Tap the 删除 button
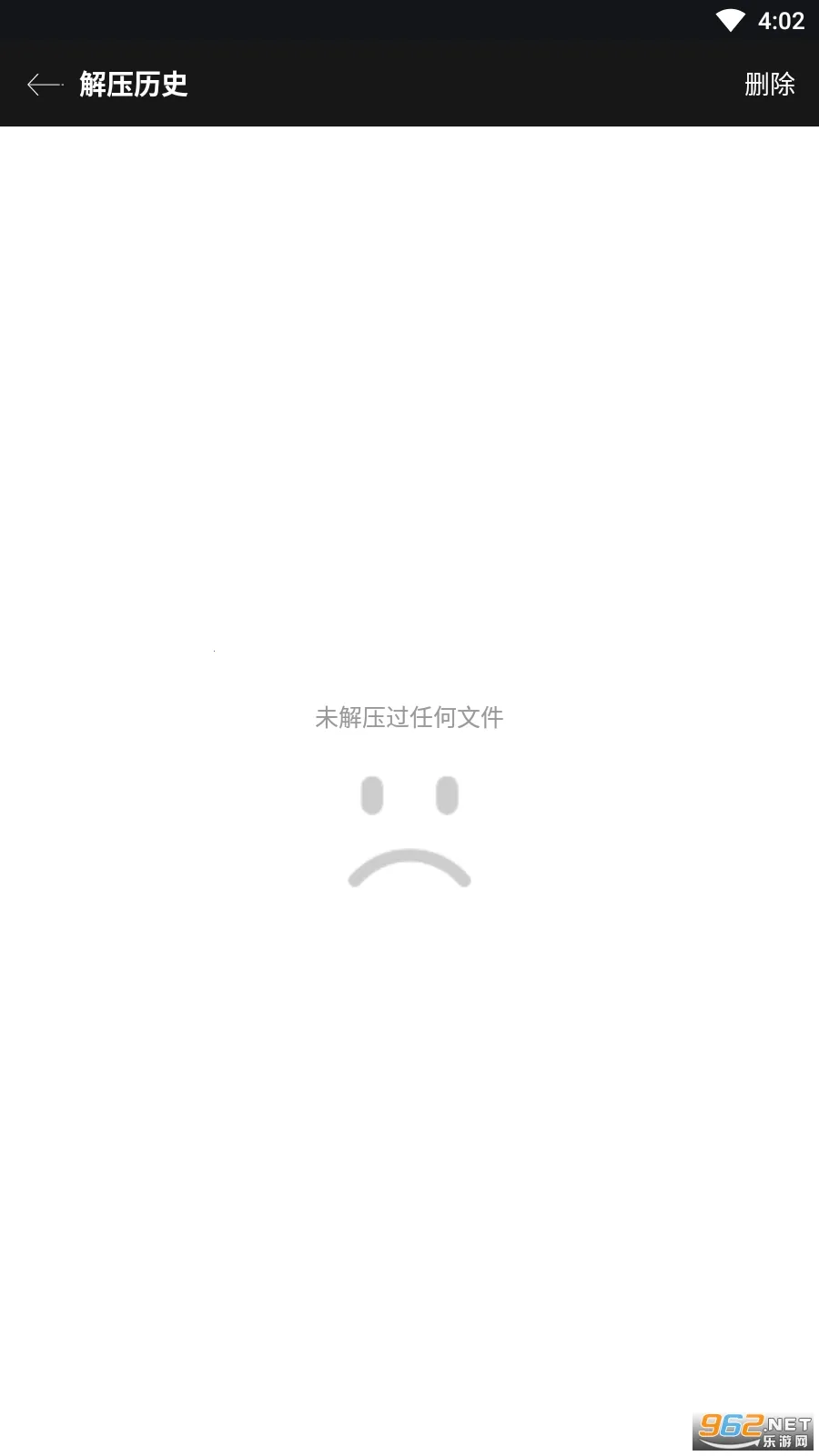Image resolution: width=819 pixels, height=1456 pixels. point(769,85)
